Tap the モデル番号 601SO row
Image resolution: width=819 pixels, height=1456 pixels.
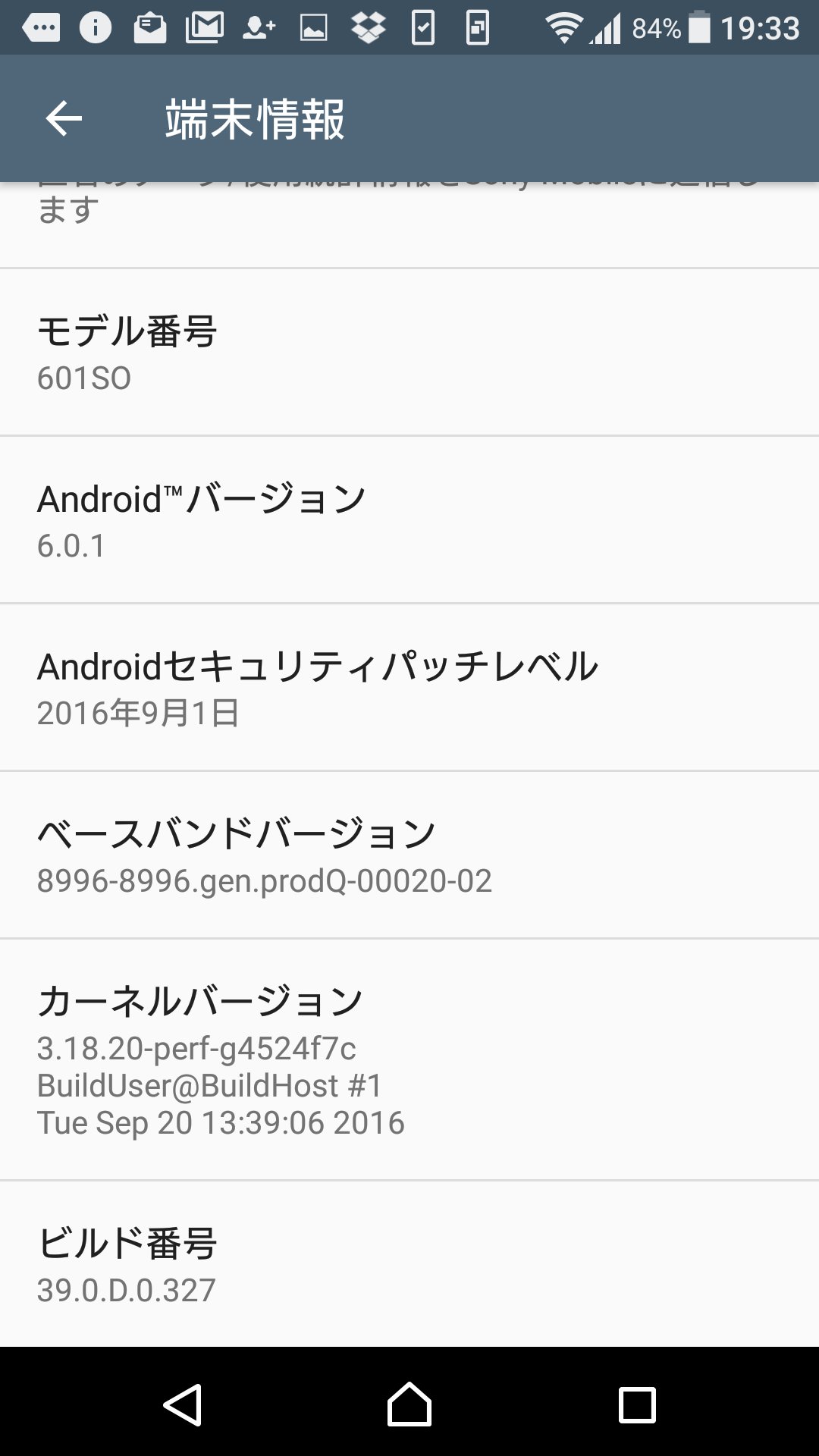[409, 352]
